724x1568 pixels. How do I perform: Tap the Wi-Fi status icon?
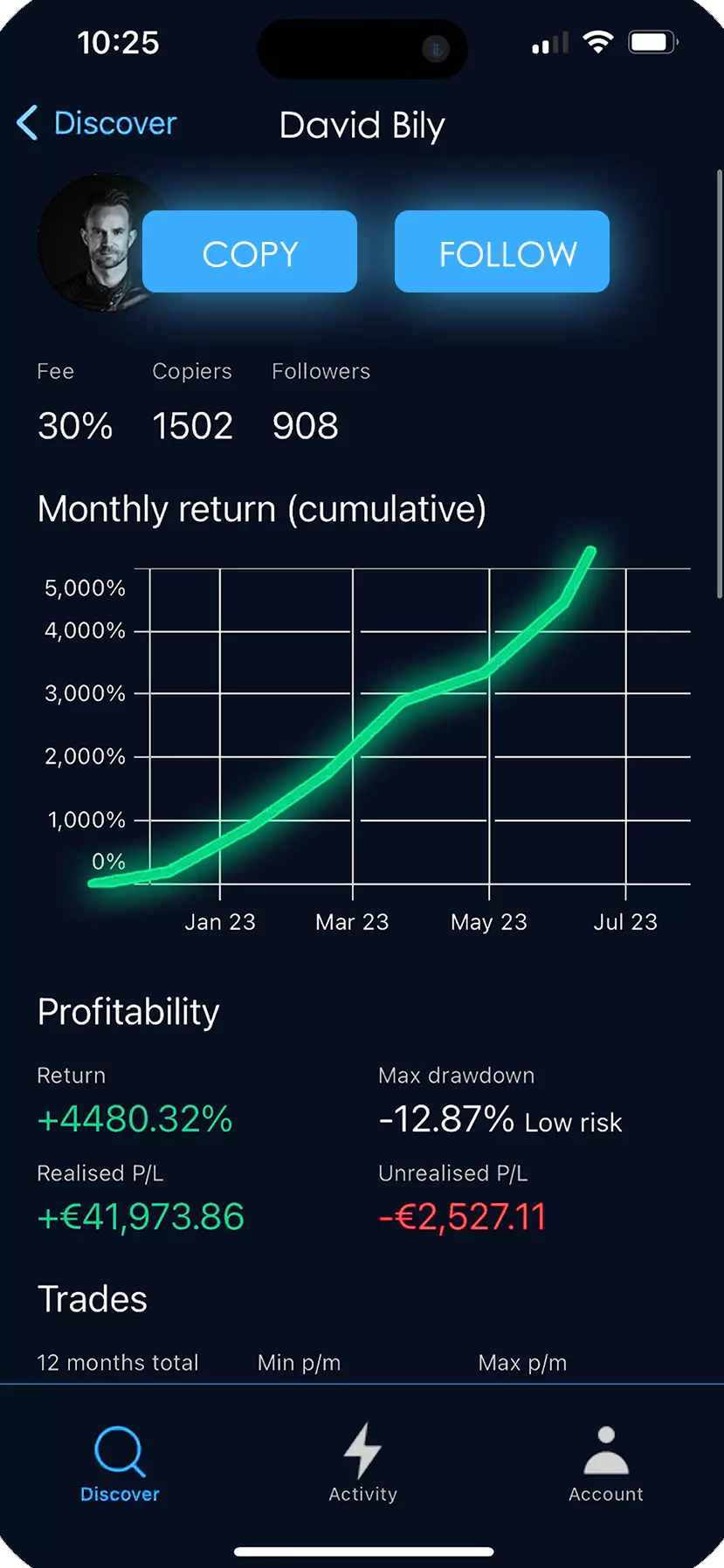[x=597, y=40]
